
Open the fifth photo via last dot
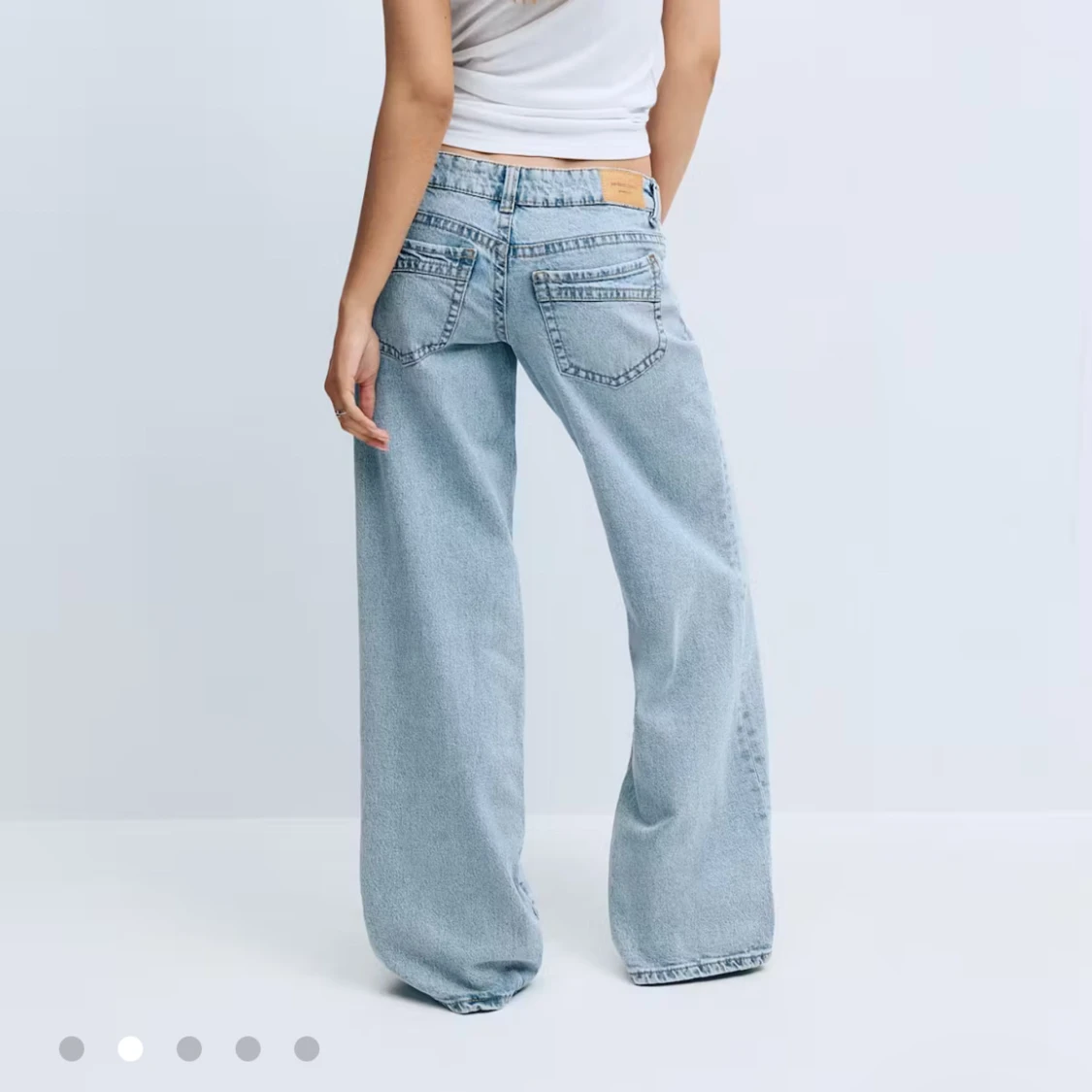pyautogui.click(x=307, y=1048)
